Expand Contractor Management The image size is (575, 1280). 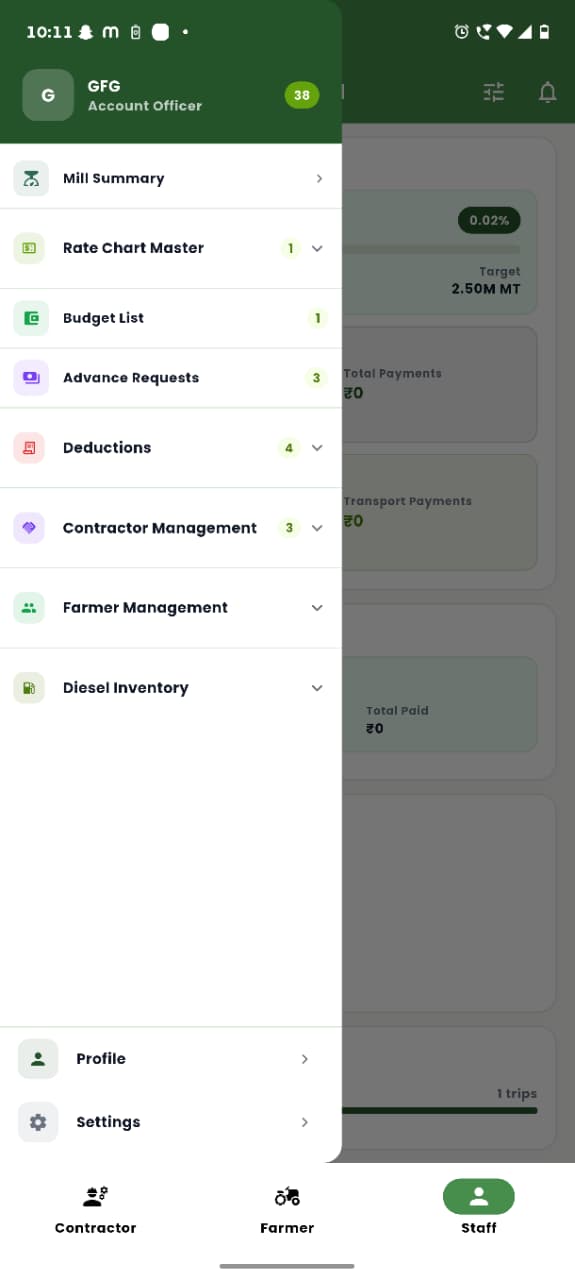170,528
